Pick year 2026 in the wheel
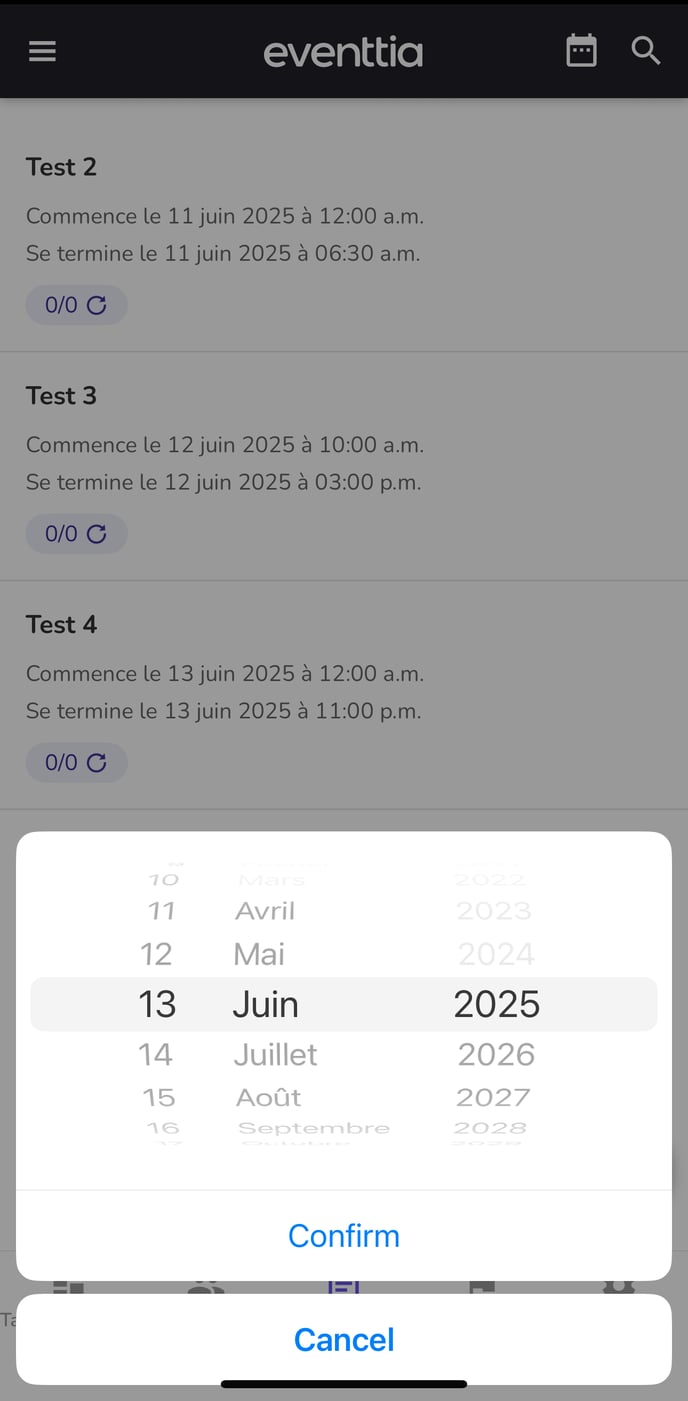This screenshot has width=688, height=1401. pyautogui.click(x=496, y=1054)
